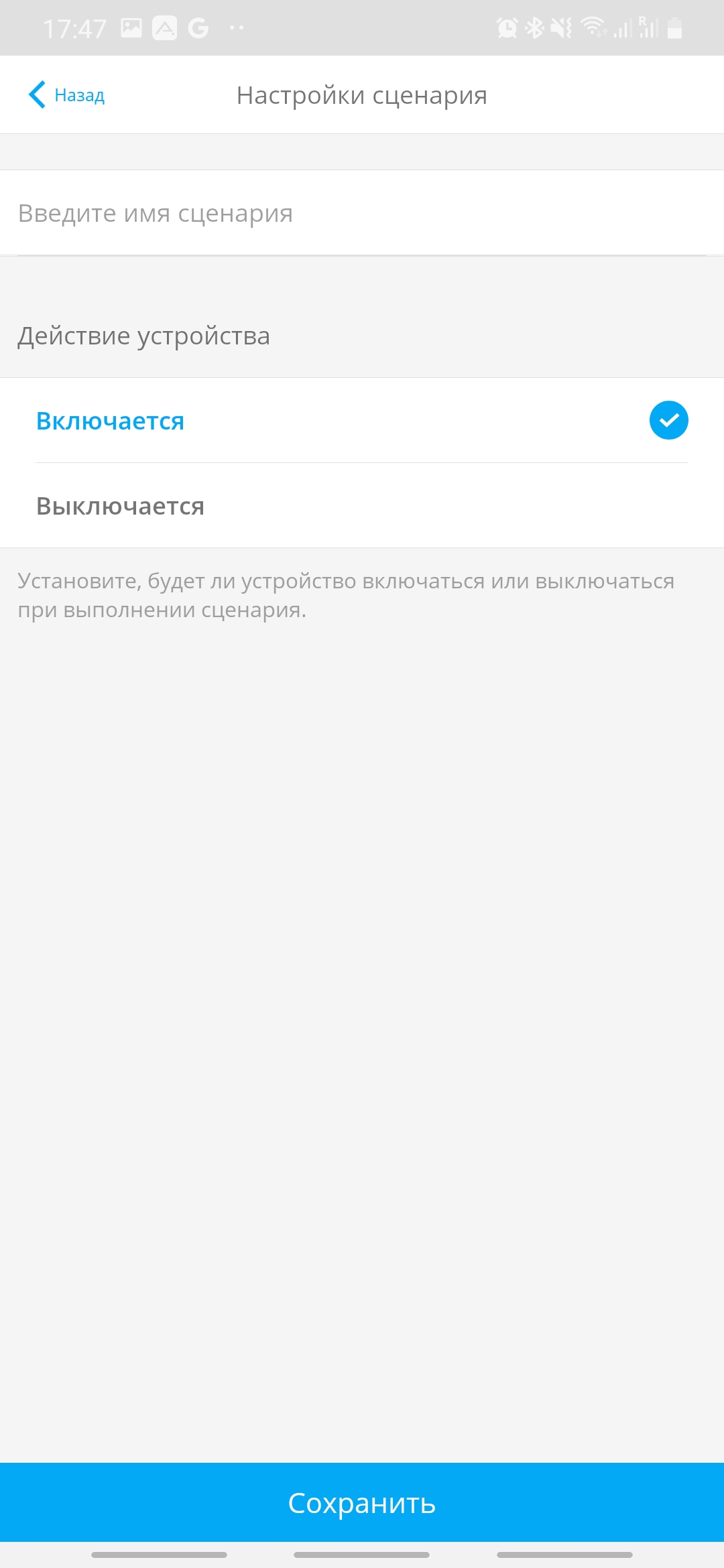The height and width of the screenshot is (1568, 724).
Task: Focus the scenario name input field
Action: click(x=362, y=213)
